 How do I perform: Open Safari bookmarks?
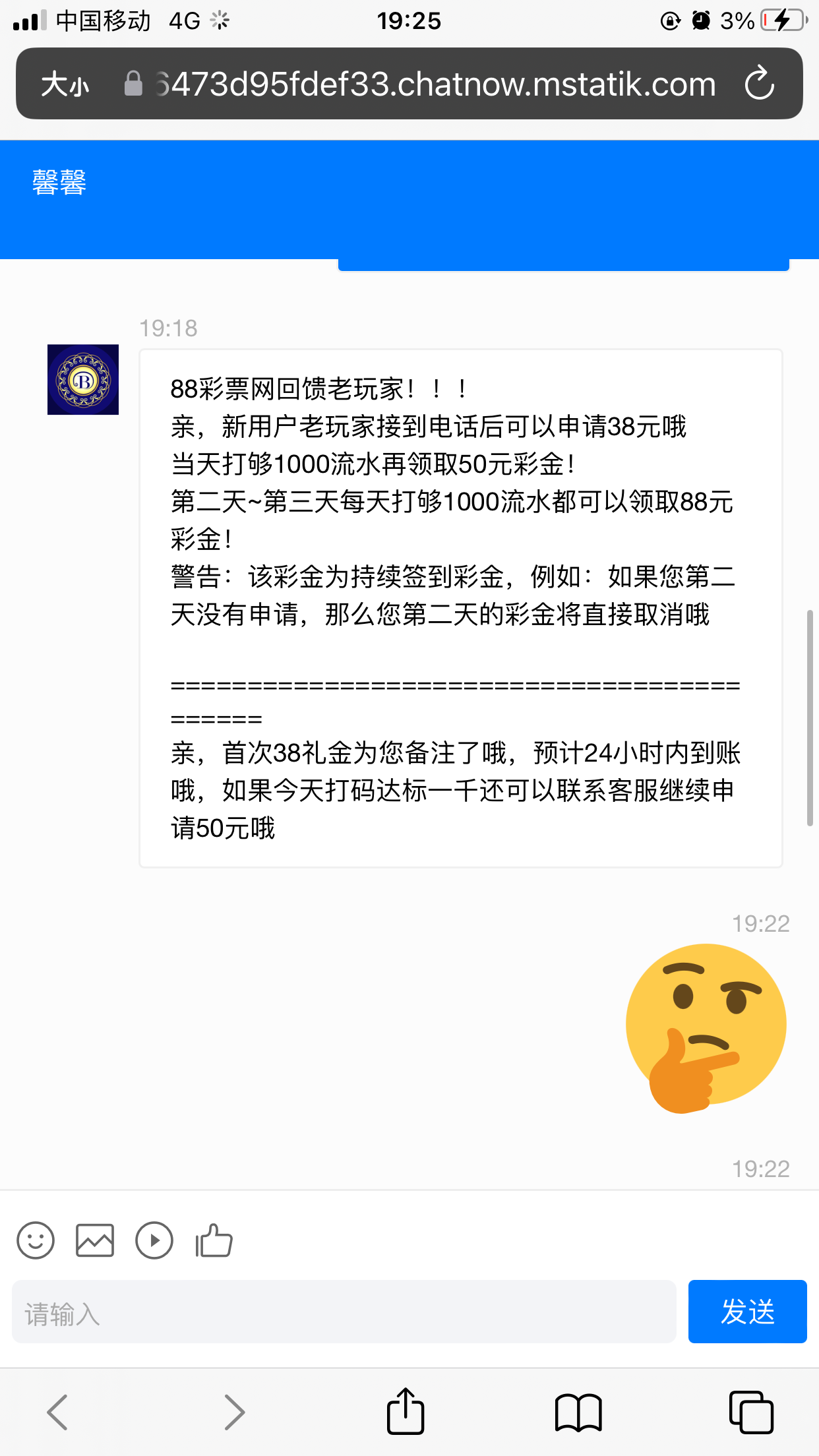(578, 1412)
